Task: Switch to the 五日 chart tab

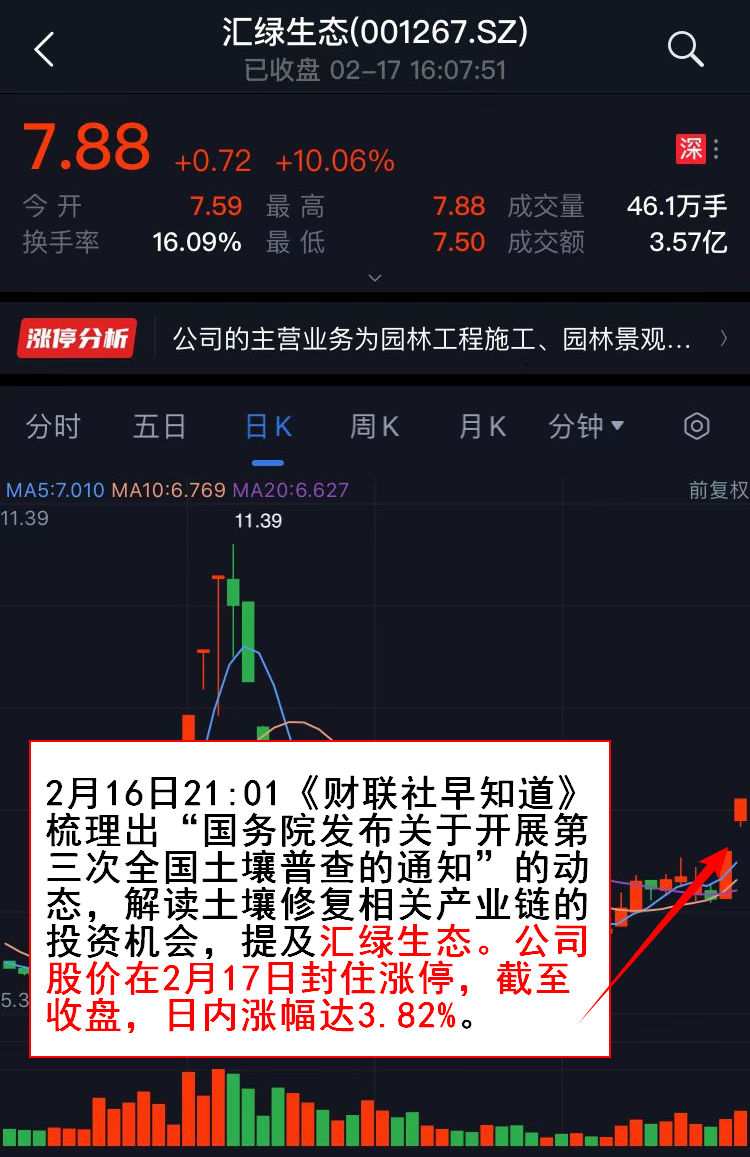Action: click(x=160, y=427)
